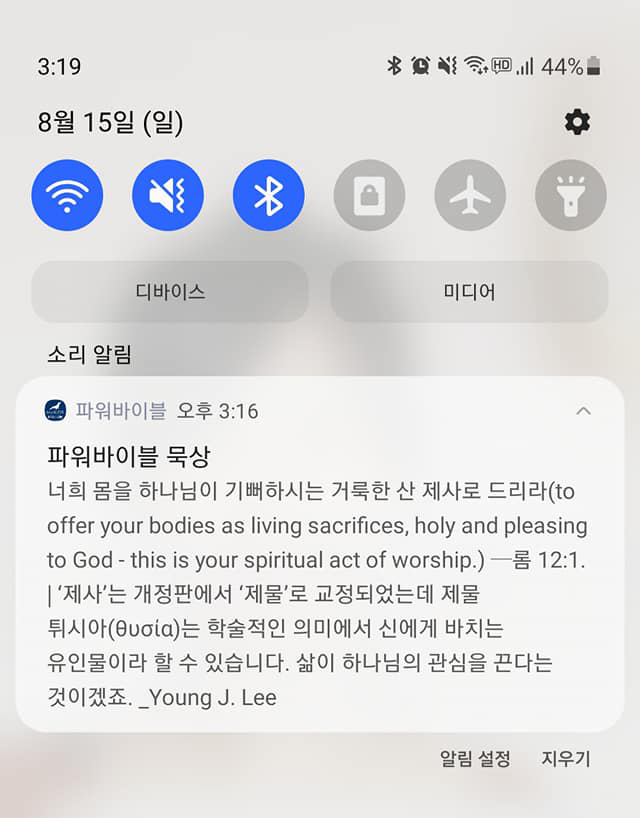
Task: Enable airplane mode
Action: point(470,195)
